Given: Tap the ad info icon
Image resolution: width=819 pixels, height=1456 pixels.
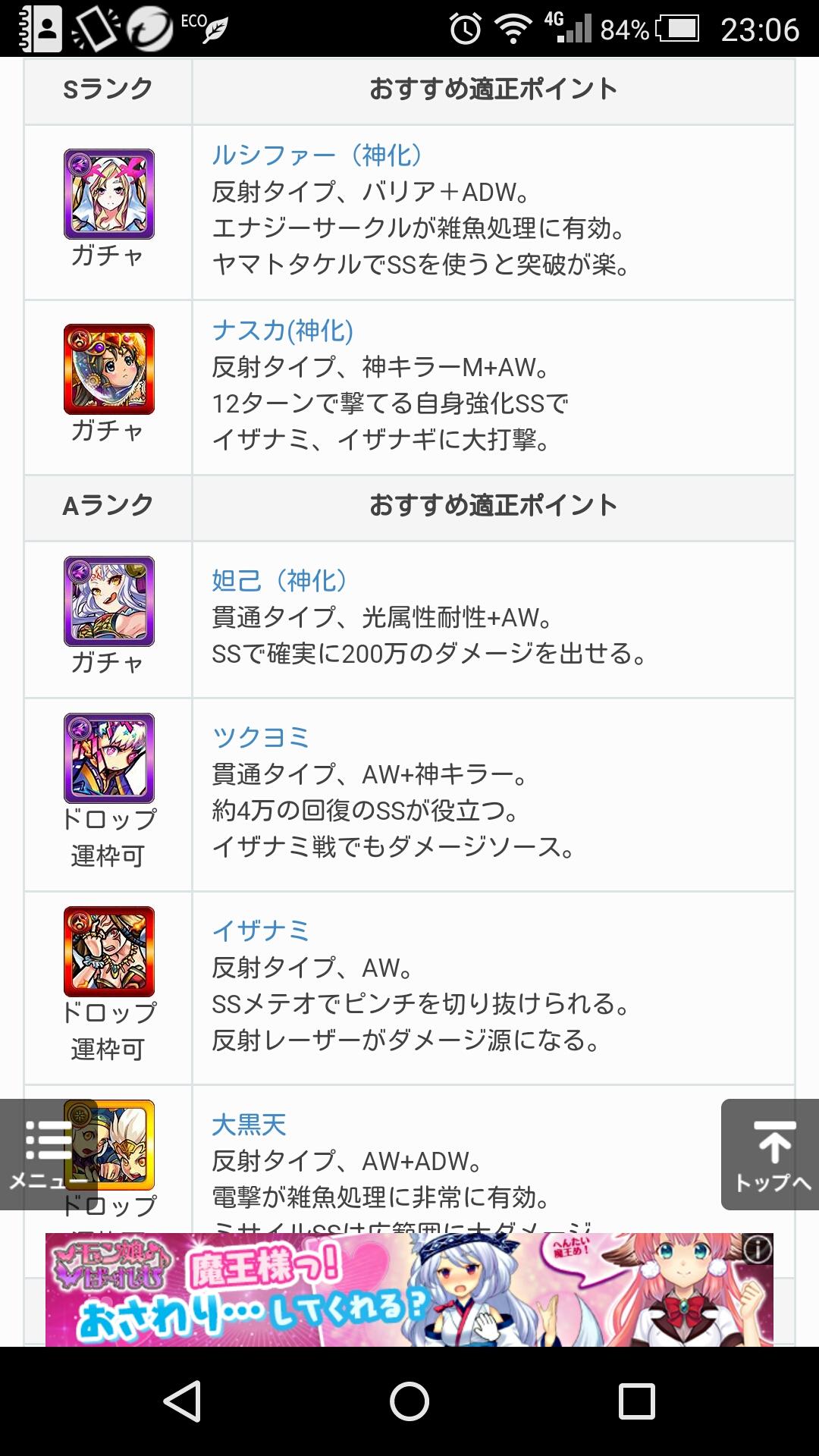Looking at the screenshot, I should tap(758, 1249).
